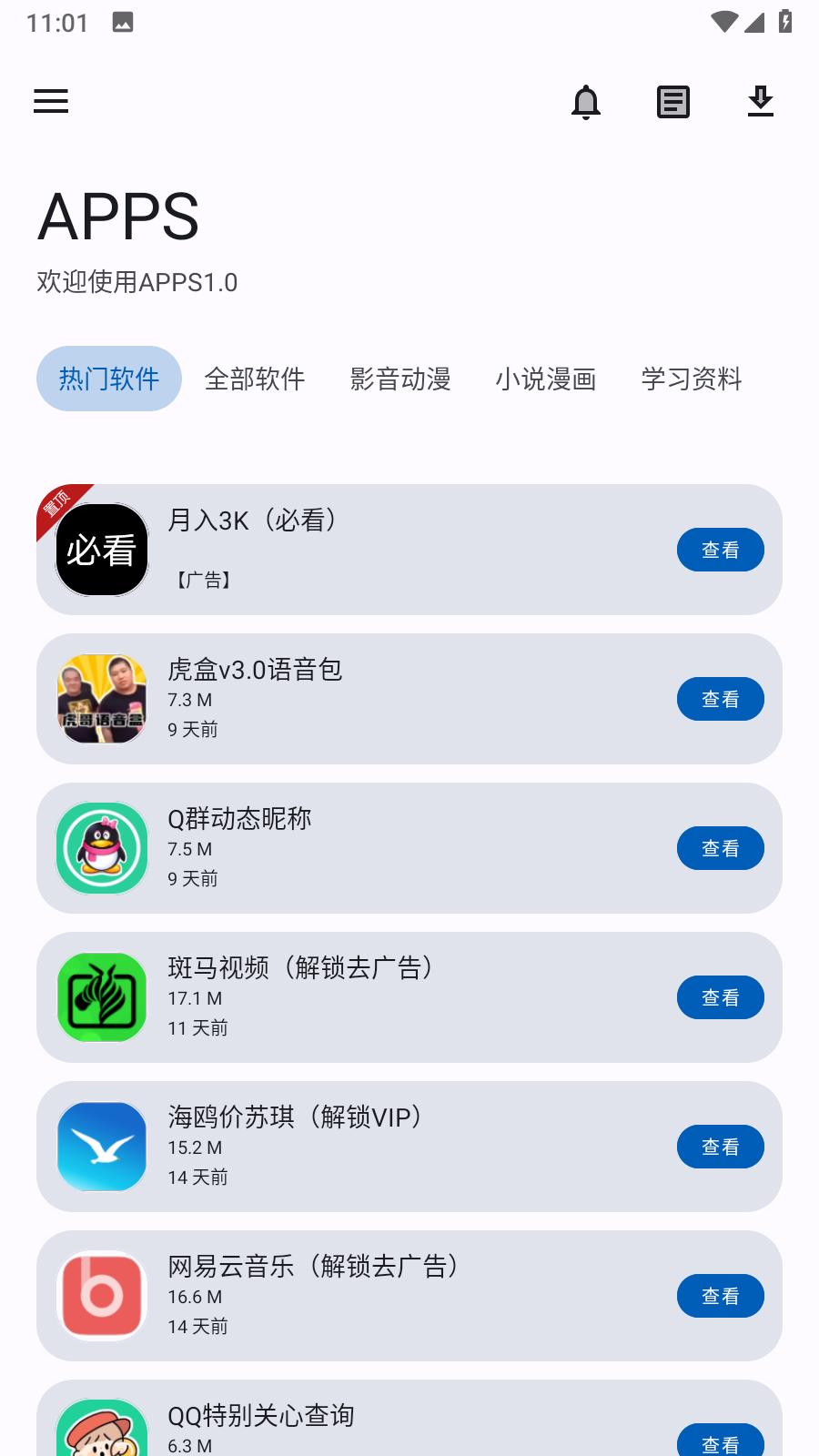Screen dimensions: 819x1456
Task: Switch to the 小说漫画 tab
Action: point(546,379)
